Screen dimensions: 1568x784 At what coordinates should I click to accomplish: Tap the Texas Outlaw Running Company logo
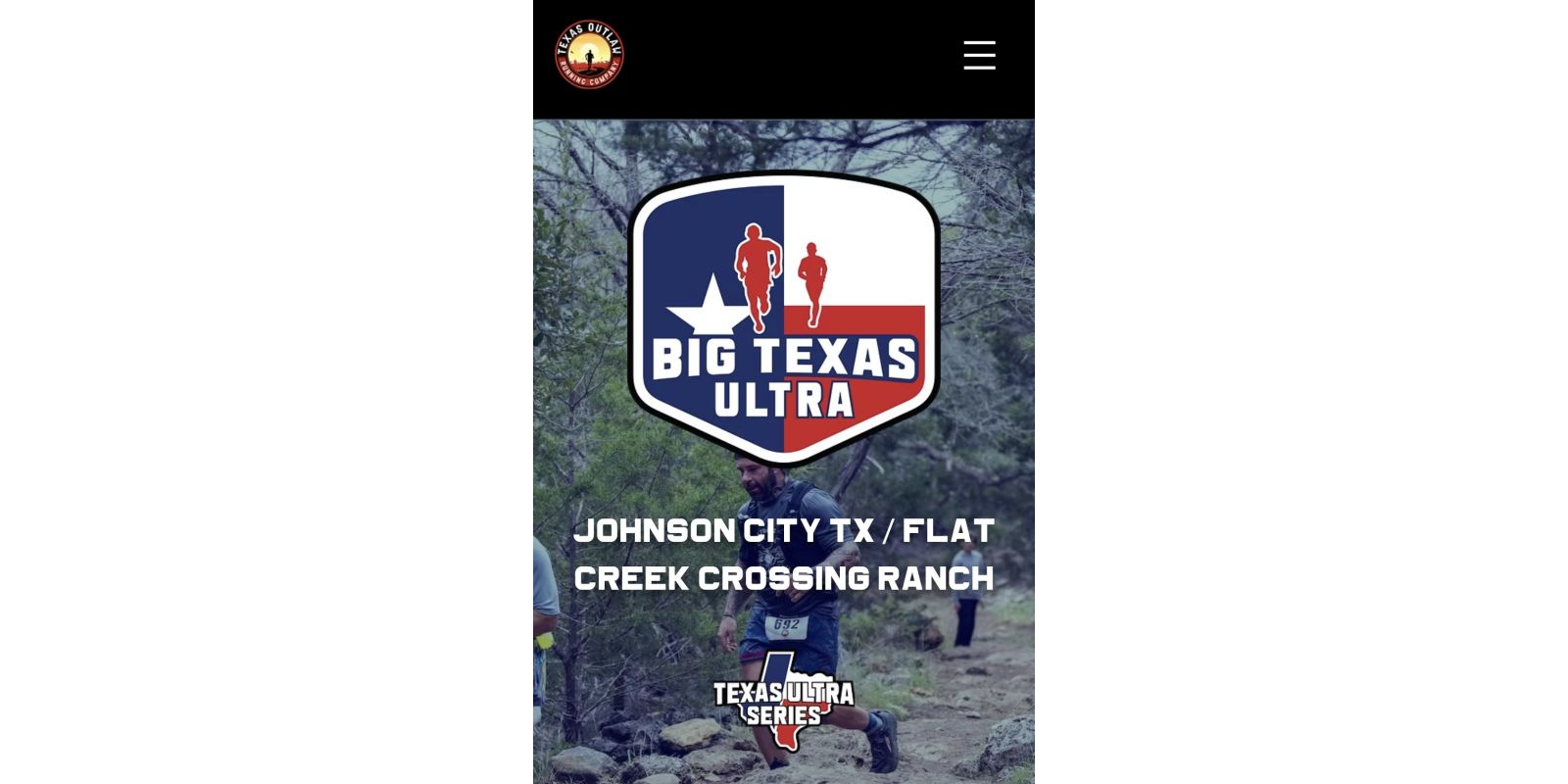[x=589, y=55]
